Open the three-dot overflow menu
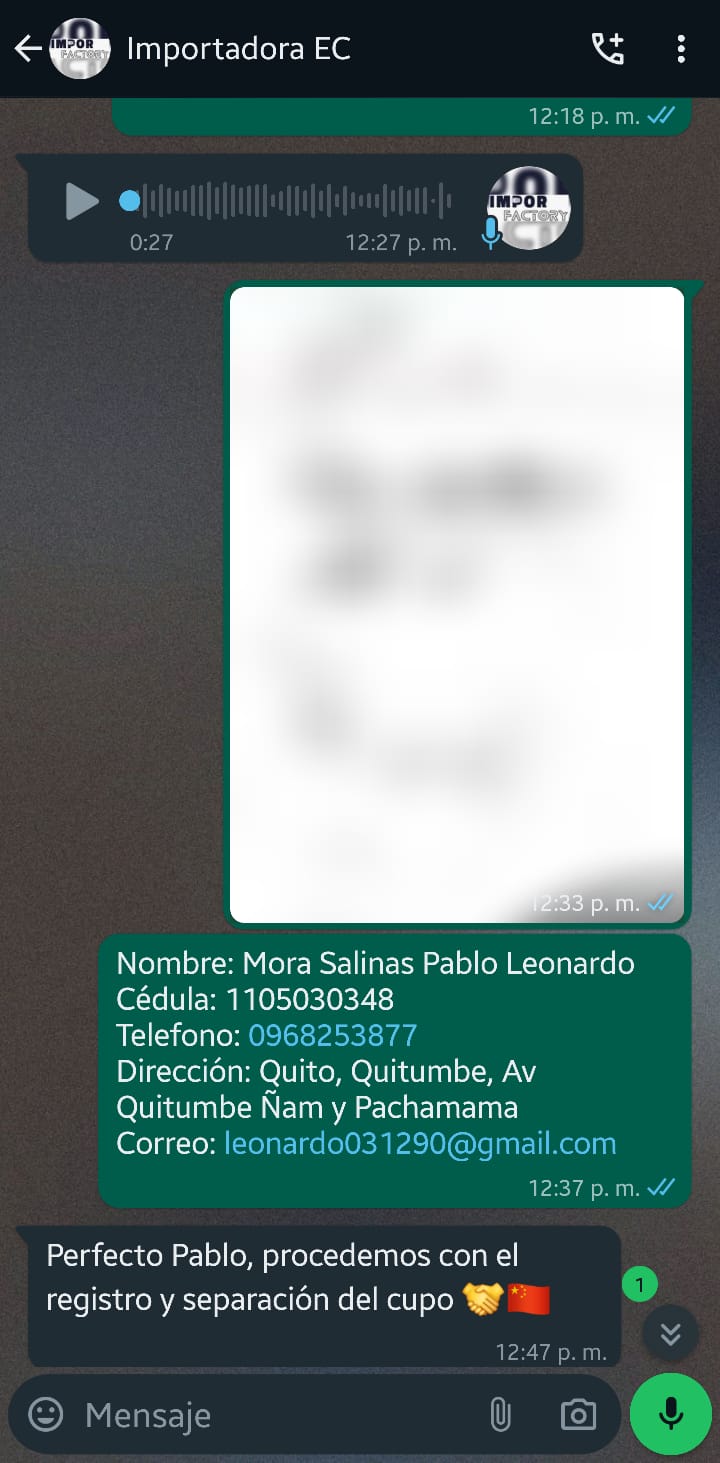Viewport: 720px width, 1463px height. click(681, 48)
